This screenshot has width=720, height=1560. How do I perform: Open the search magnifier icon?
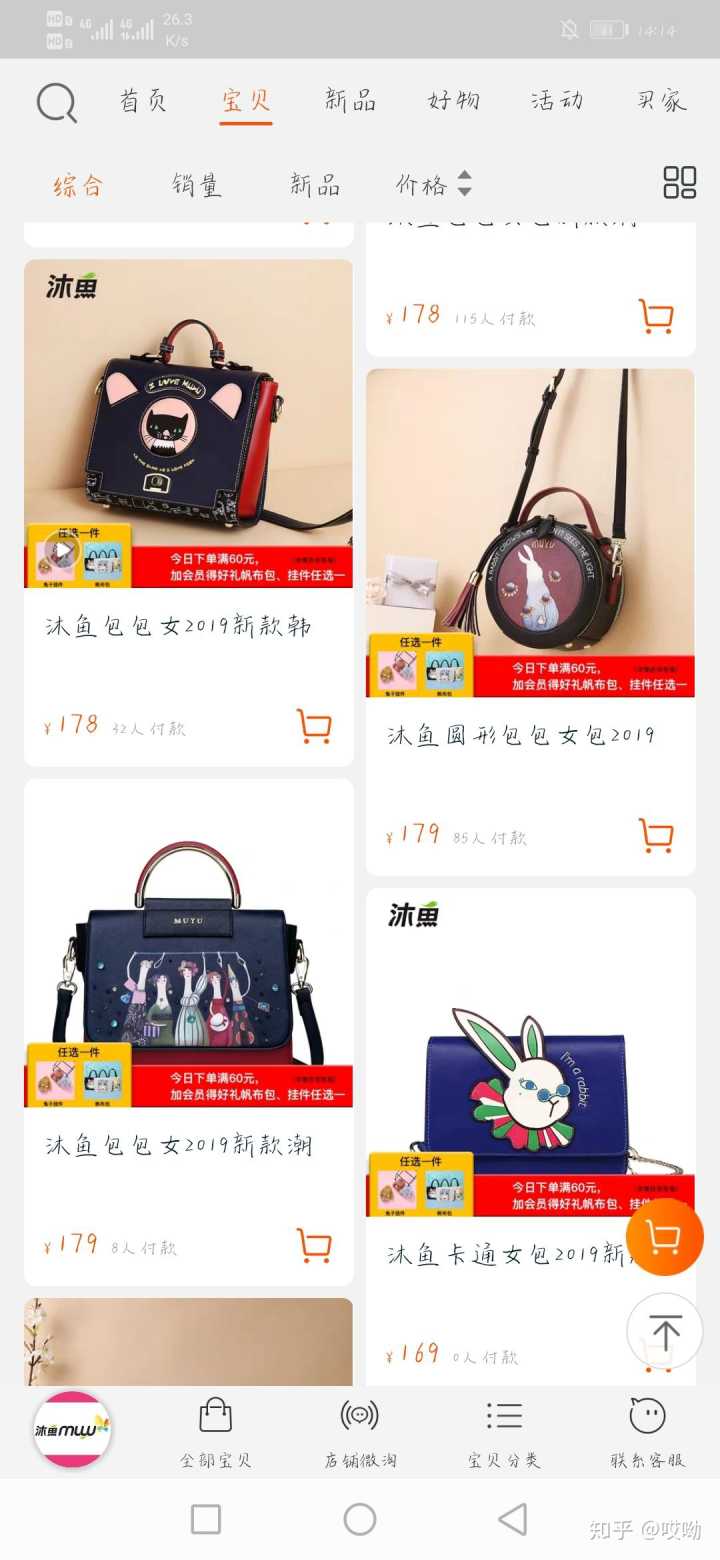57,102
